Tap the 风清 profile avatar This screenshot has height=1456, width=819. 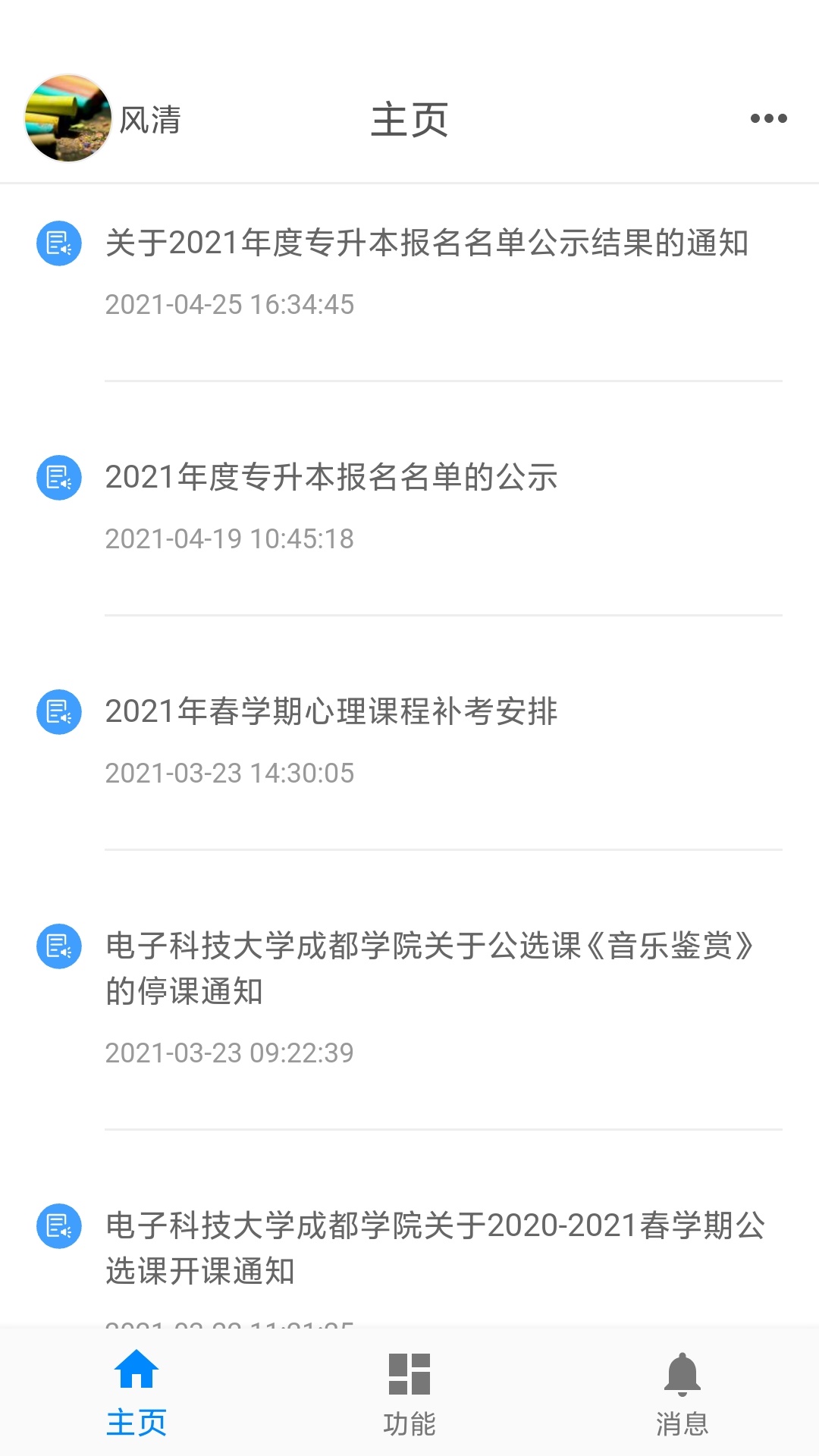pyautogui.click(x=68, y=118)
